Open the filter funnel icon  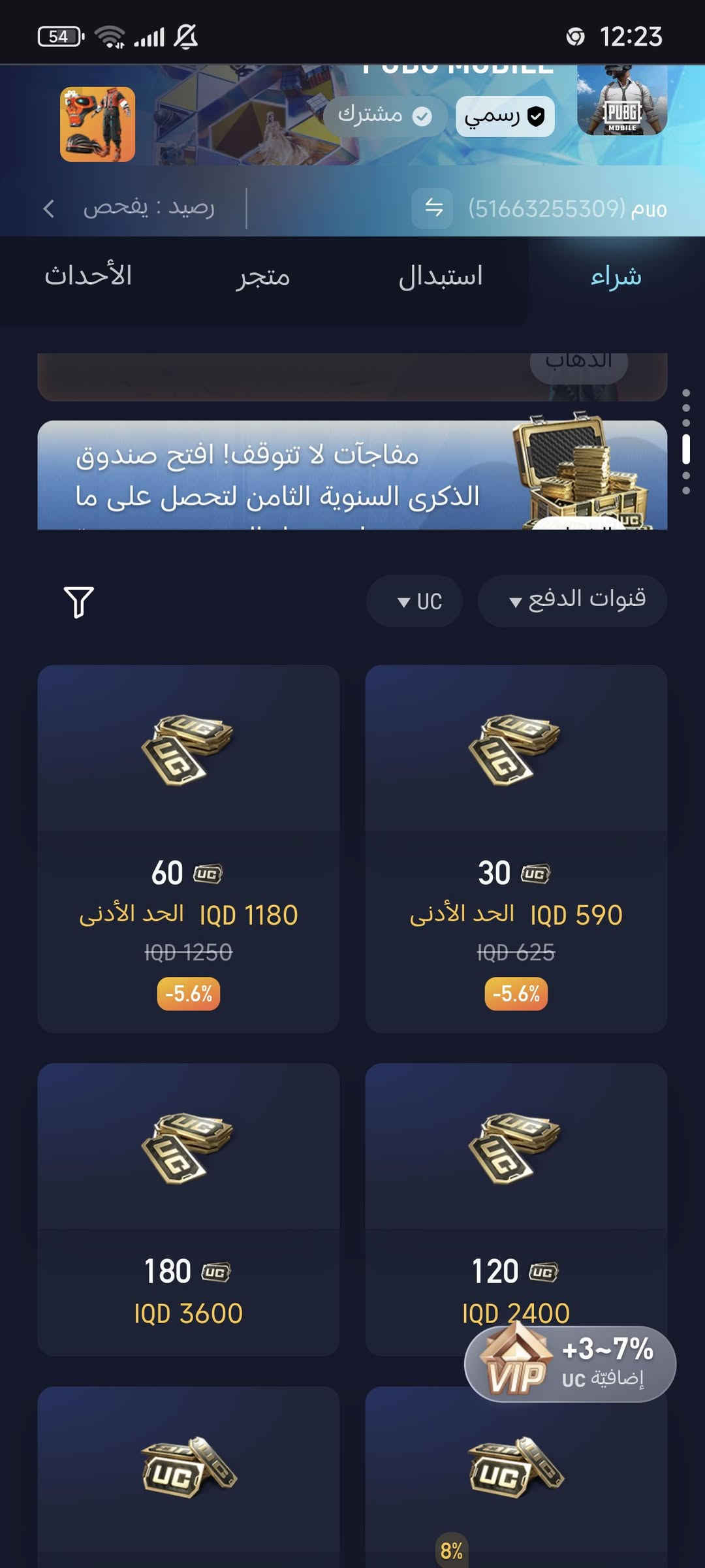coord(78,601)
